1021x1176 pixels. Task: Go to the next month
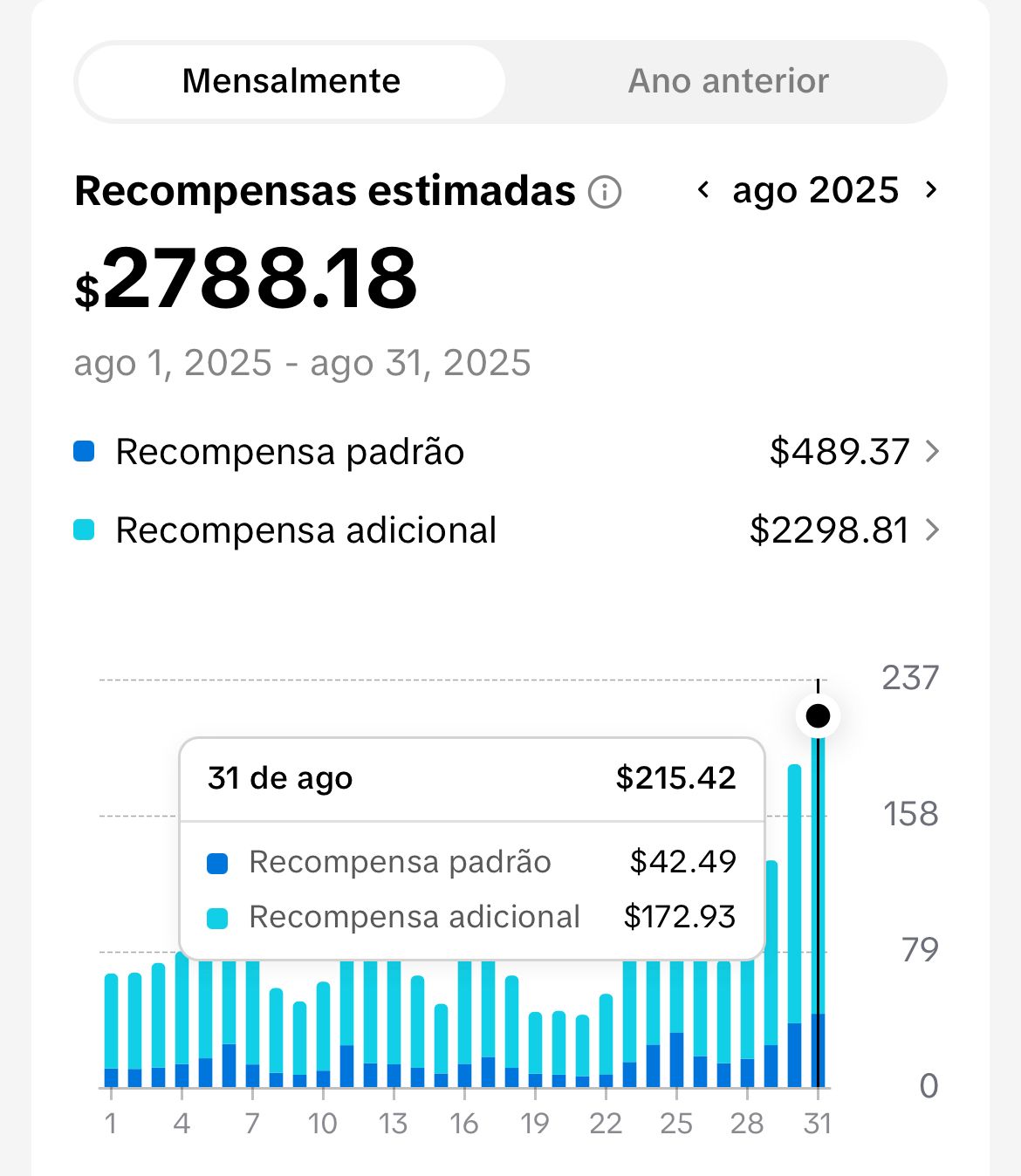(931, 189)
